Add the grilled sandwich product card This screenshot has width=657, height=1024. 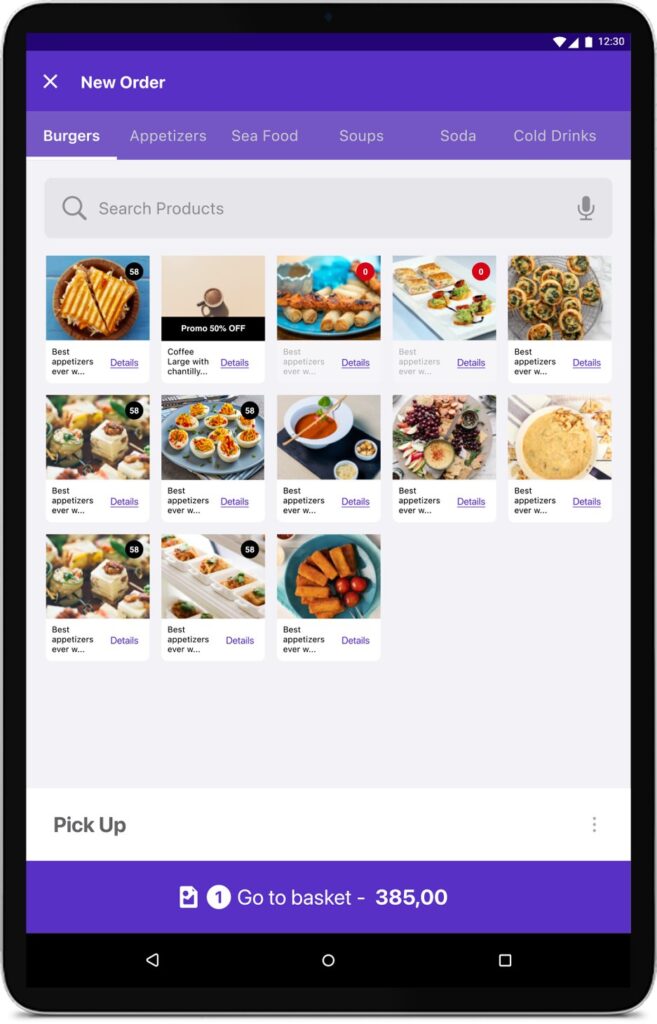point(97,298)
